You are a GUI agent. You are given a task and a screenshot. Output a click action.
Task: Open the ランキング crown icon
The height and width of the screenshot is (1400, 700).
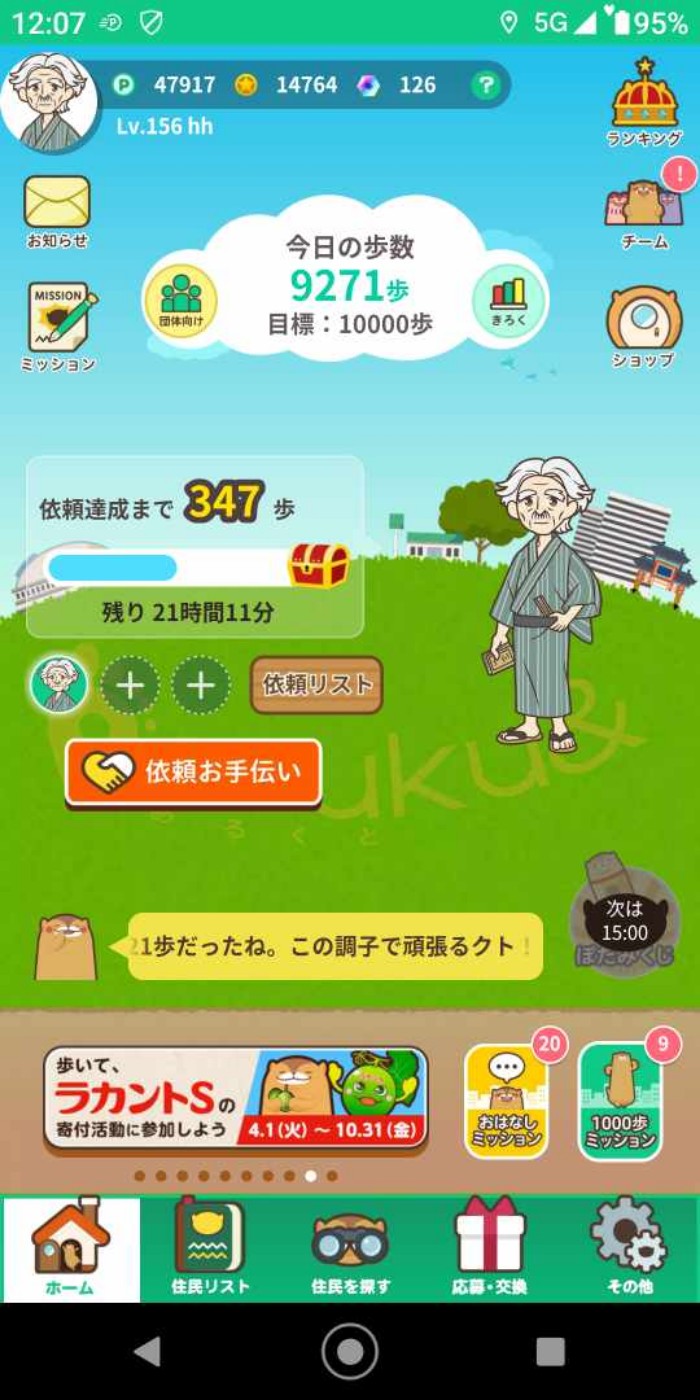[645, 100]
